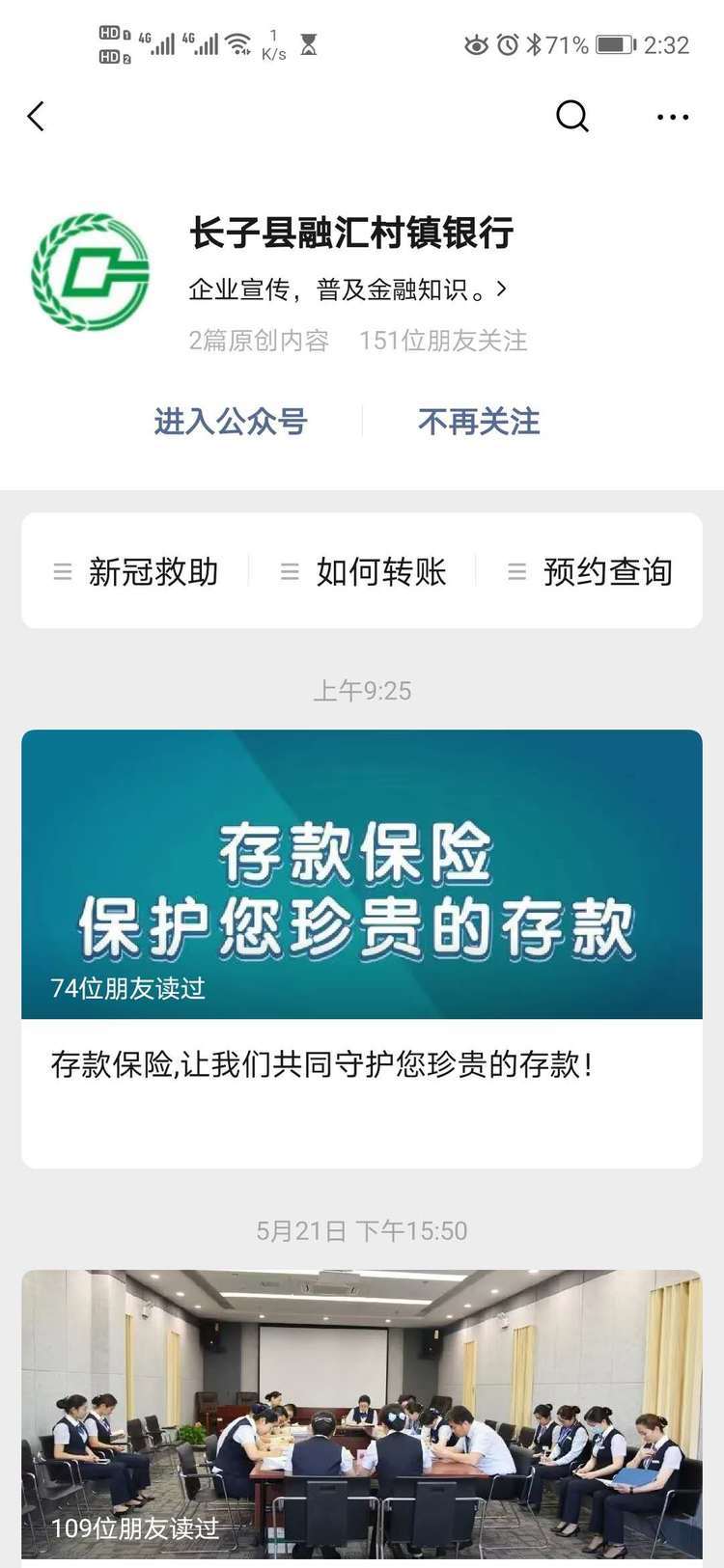The height and width of the screenshot is (1568, 724).
Task: Open search in this official account
Action: point(571,117)
